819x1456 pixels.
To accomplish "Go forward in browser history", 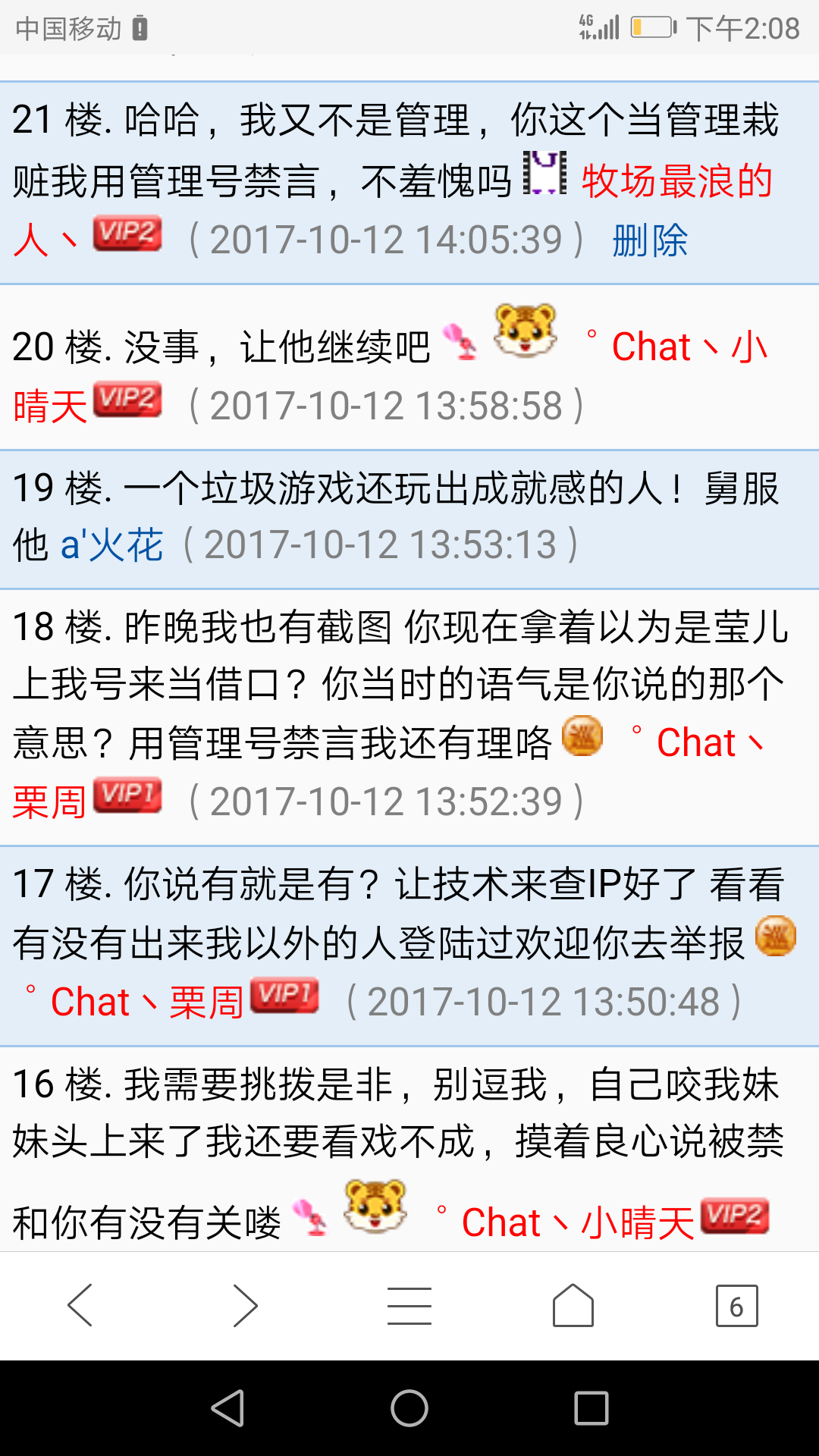I will (245, 1305).
